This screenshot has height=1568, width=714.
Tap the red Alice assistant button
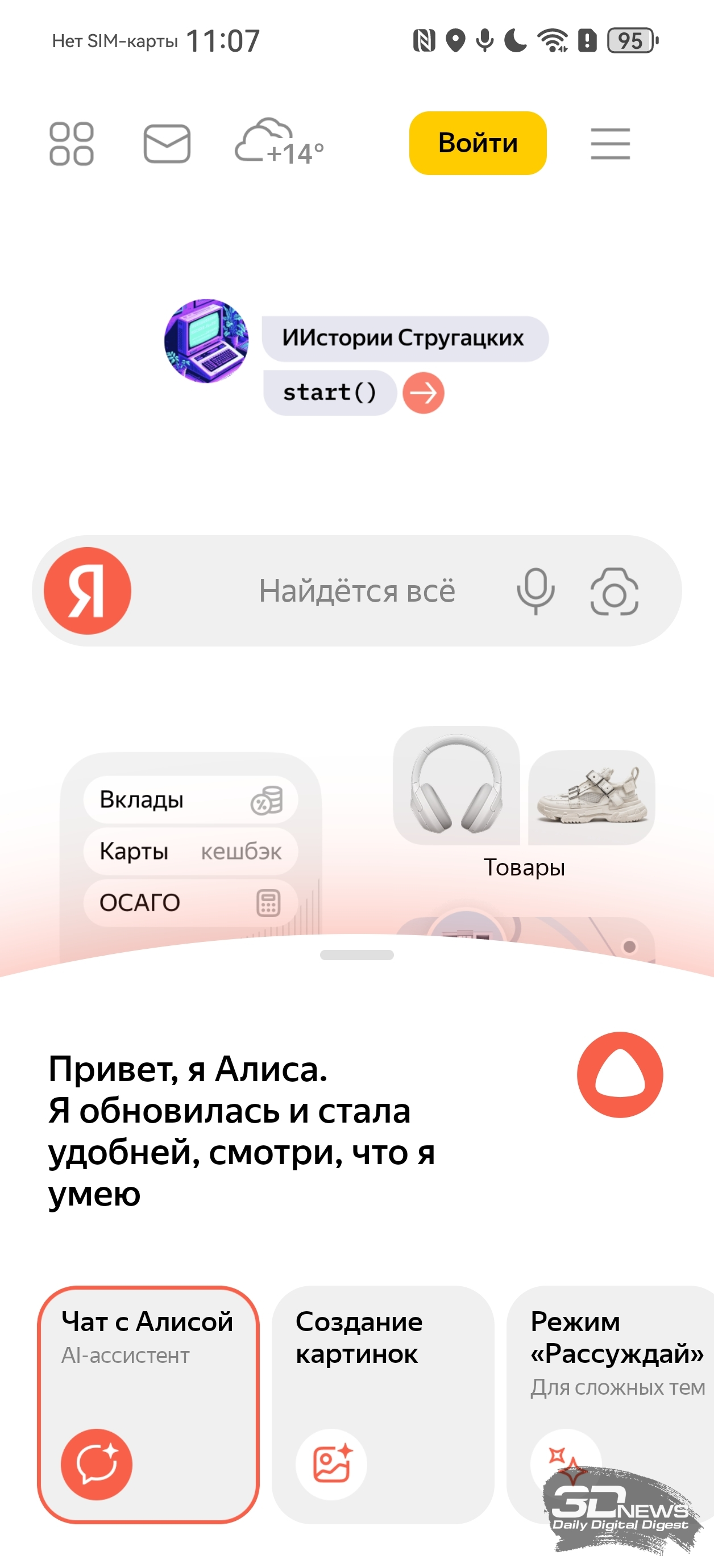(620, 1074)
